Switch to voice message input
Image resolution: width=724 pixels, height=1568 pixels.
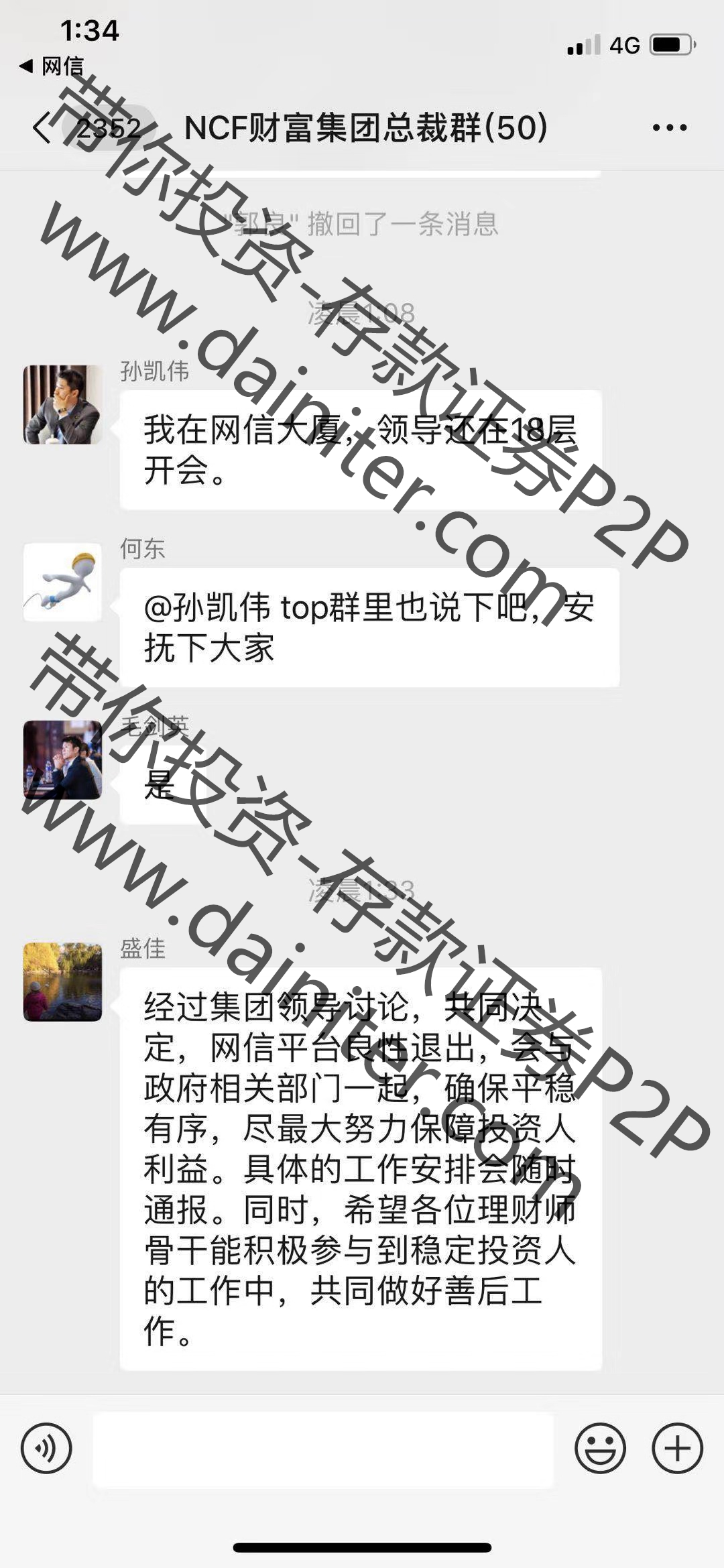click(46, 1448)
